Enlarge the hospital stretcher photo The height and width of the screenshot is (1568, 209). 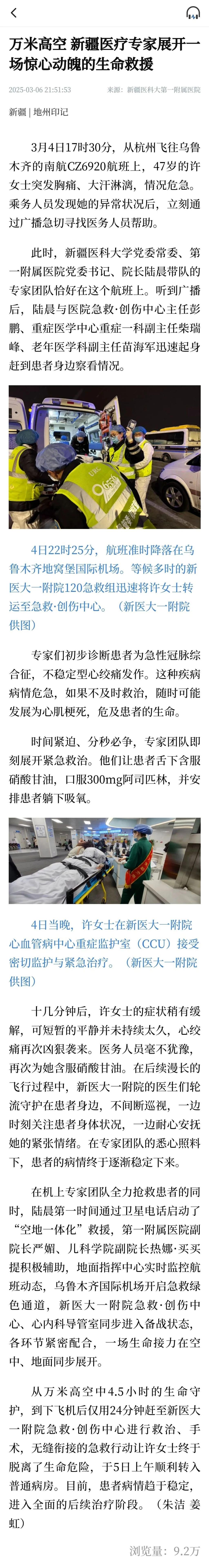click(104, 860)
